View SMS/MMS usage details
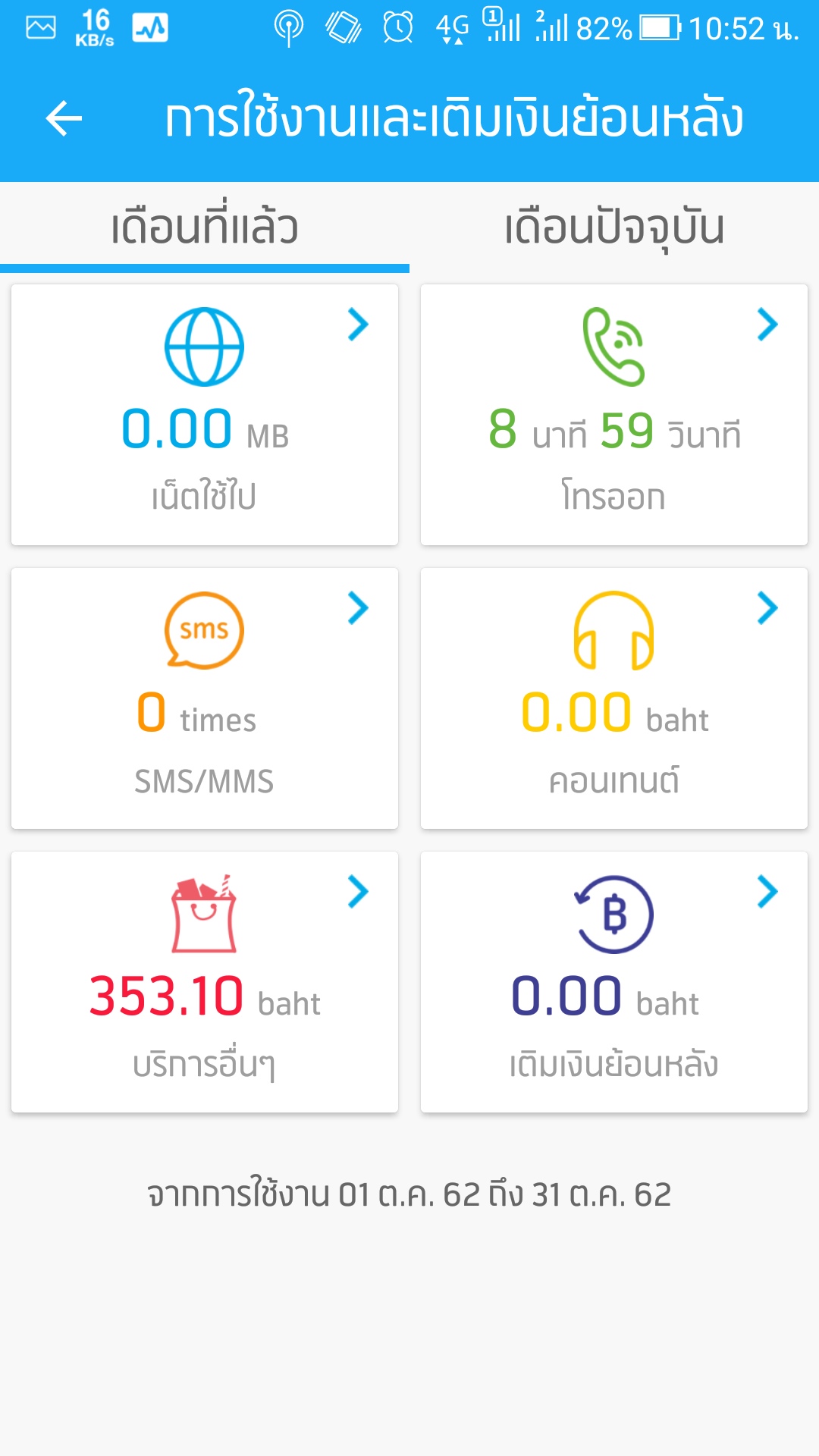Screen dimensions: 819x1456 point(205,698)
